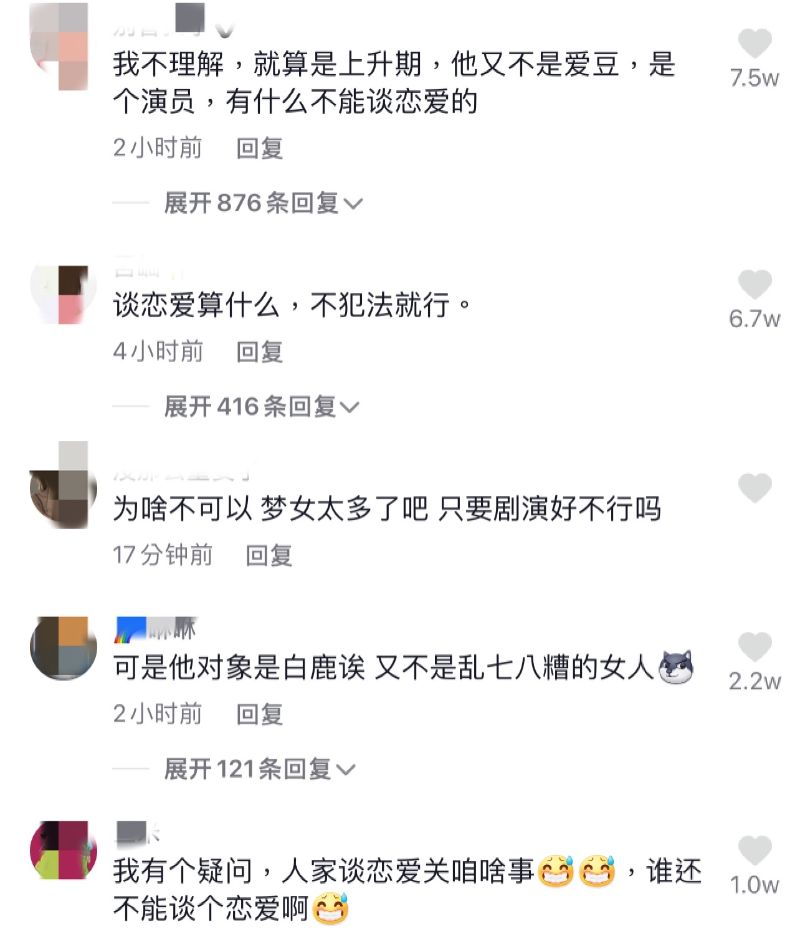The height and width of the screenshot is (939, 800).
Task: Like the comment starting with 我不理解
Action: point(755,44)
